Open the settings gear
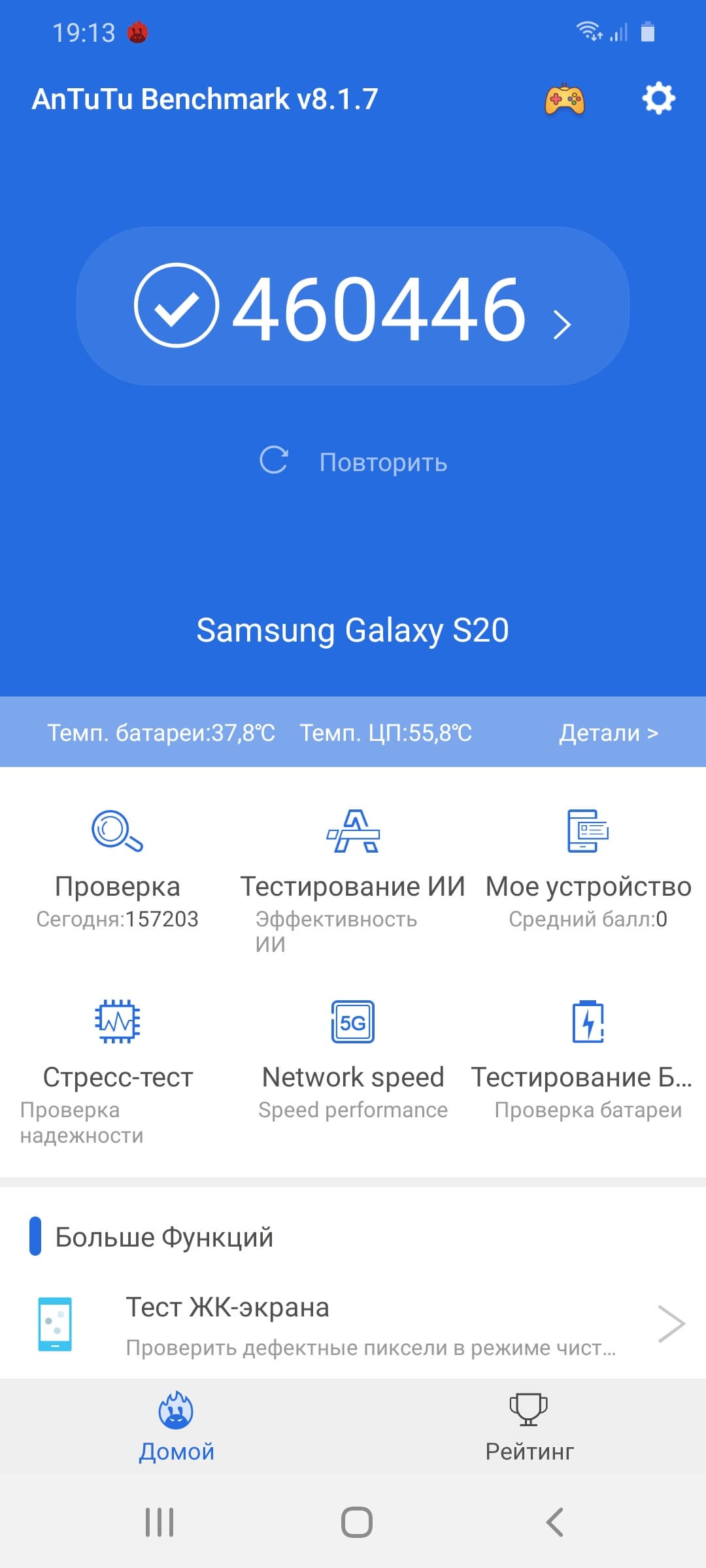The width and height of the screenshot is (706, 1568). click(658, 99)
